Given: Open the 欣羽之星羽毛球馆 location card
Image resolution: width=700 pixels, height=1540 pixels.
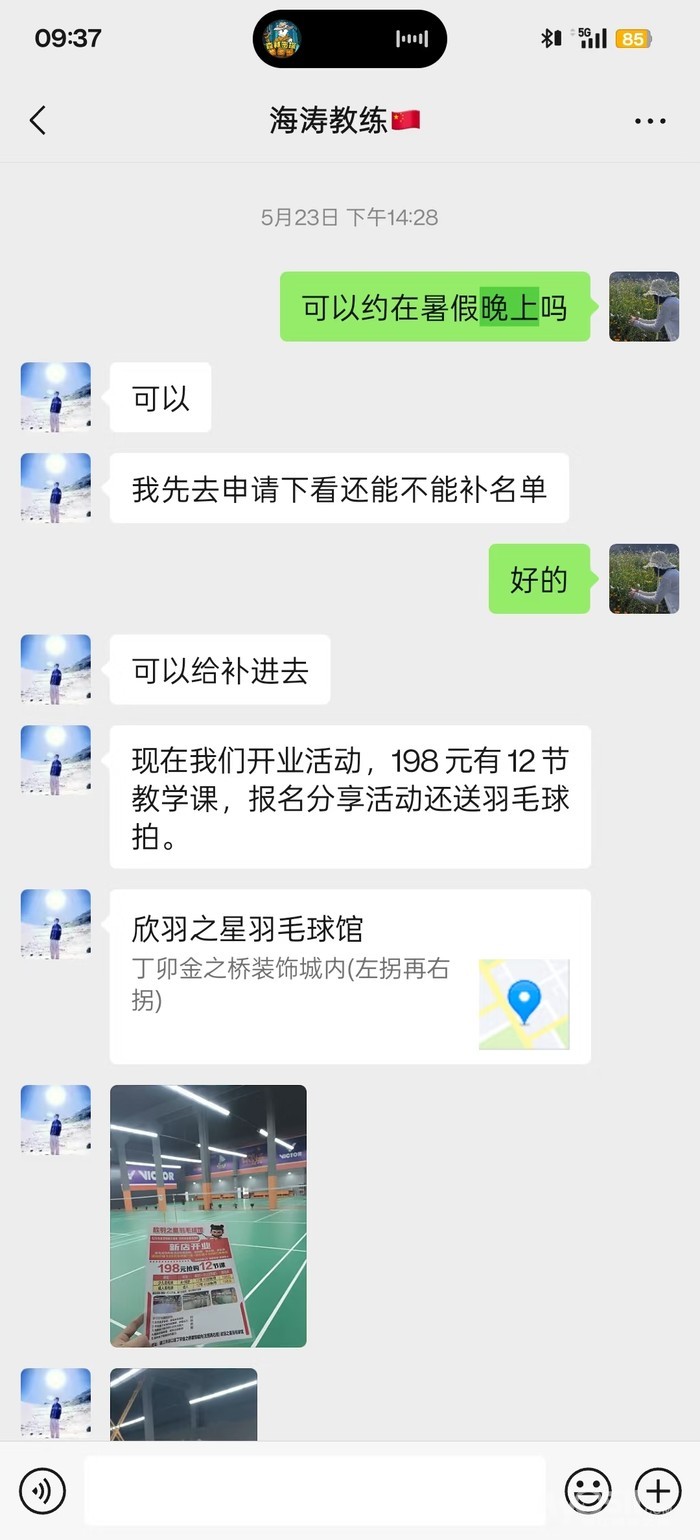Looking at the screenshot, I should (350, 976).
